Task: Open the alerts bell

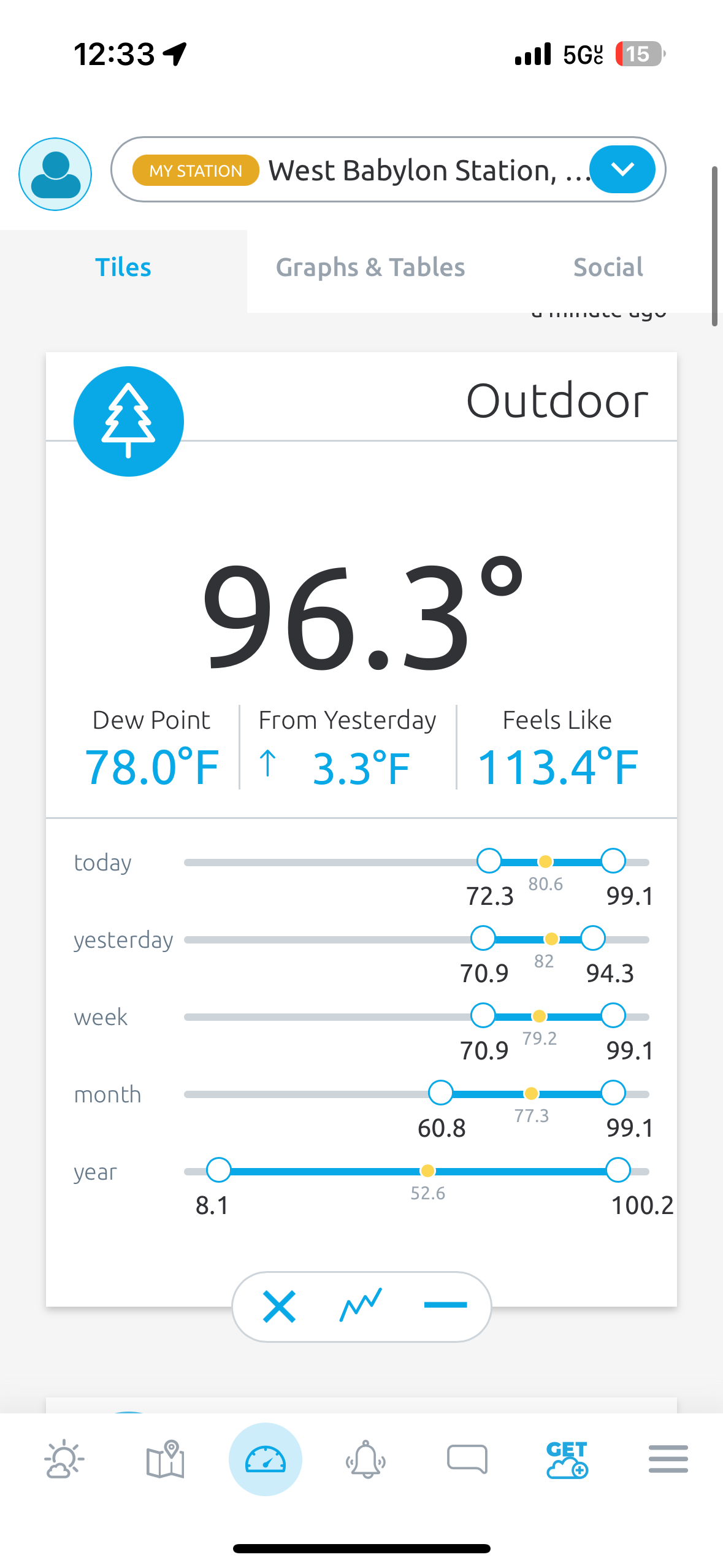Action: pos(366,1459)
